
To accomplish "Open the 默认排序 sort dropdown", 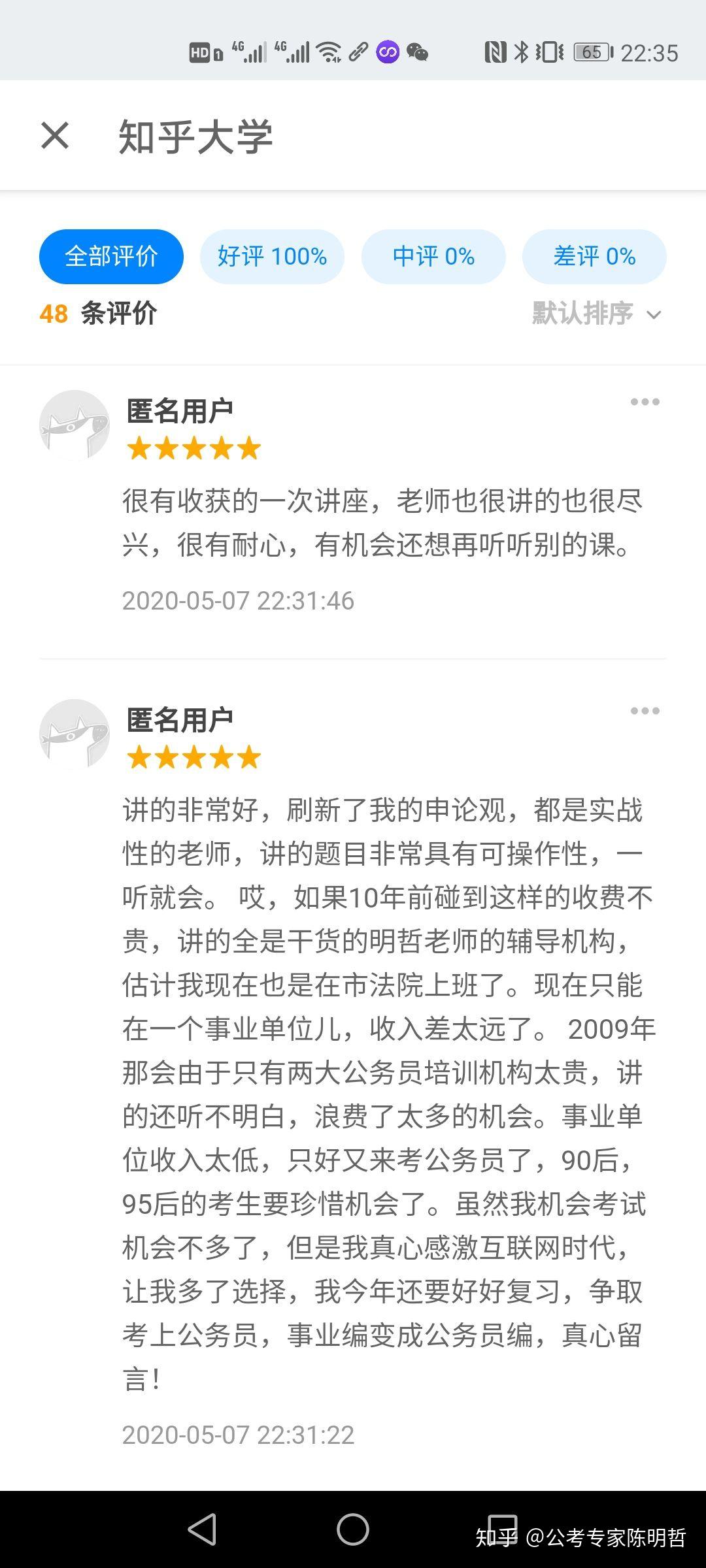I will tap(596, 314).
